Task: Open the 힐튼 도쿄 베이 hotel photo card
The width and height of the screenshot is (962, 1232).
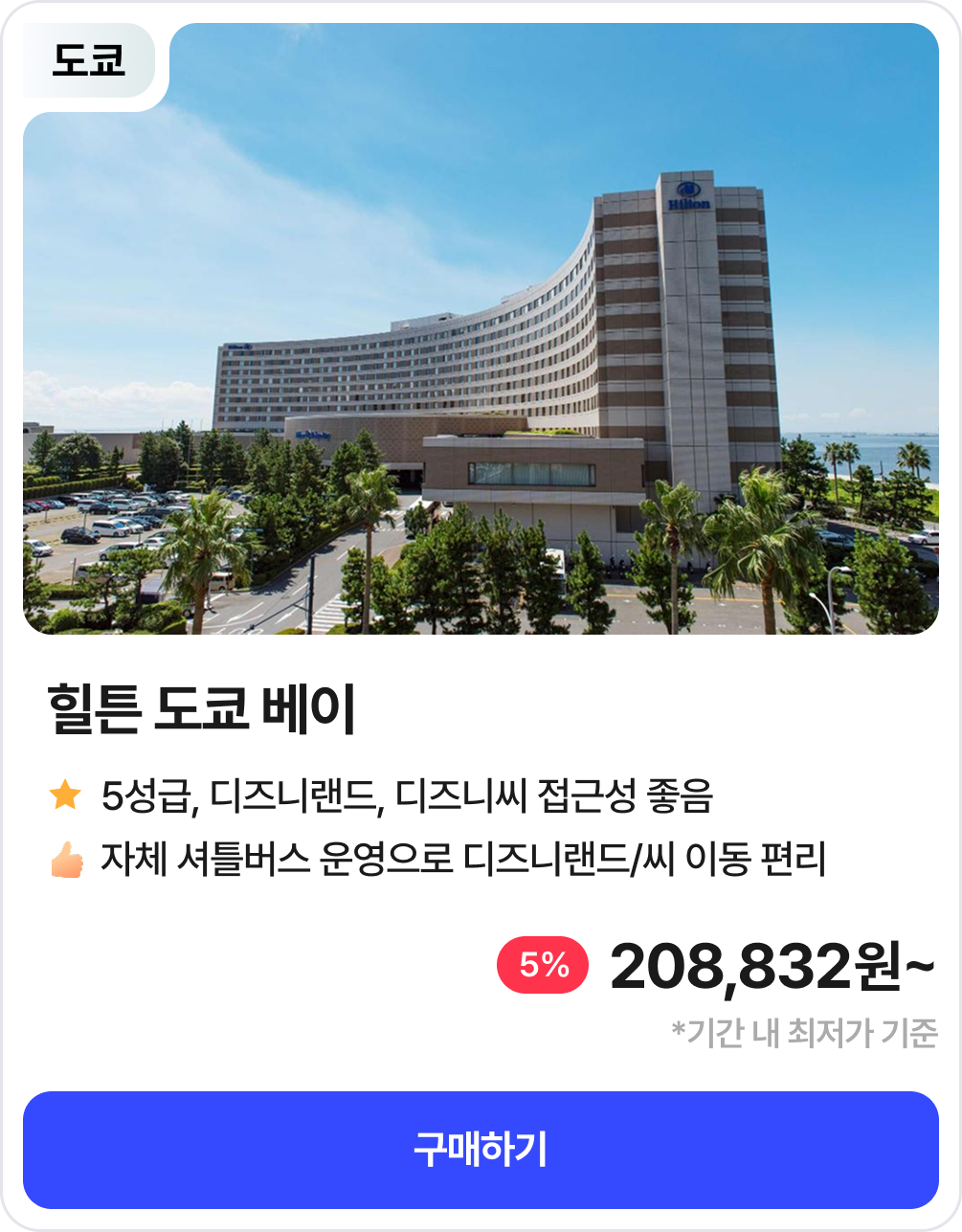Action: coord(481,328)
